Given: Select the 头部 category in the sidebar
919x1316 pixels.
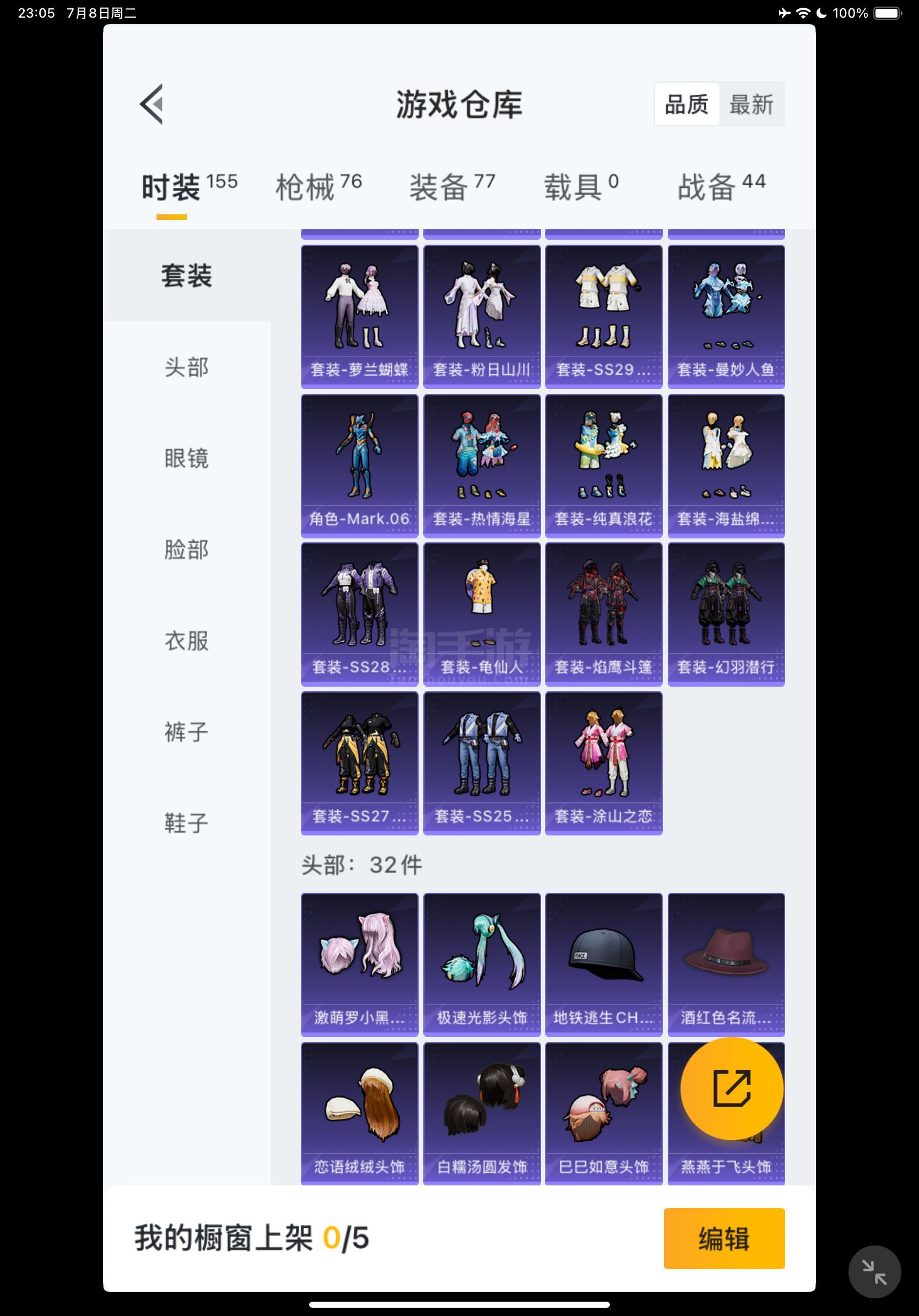Looking at the screenshot, I should coord(187,367).
